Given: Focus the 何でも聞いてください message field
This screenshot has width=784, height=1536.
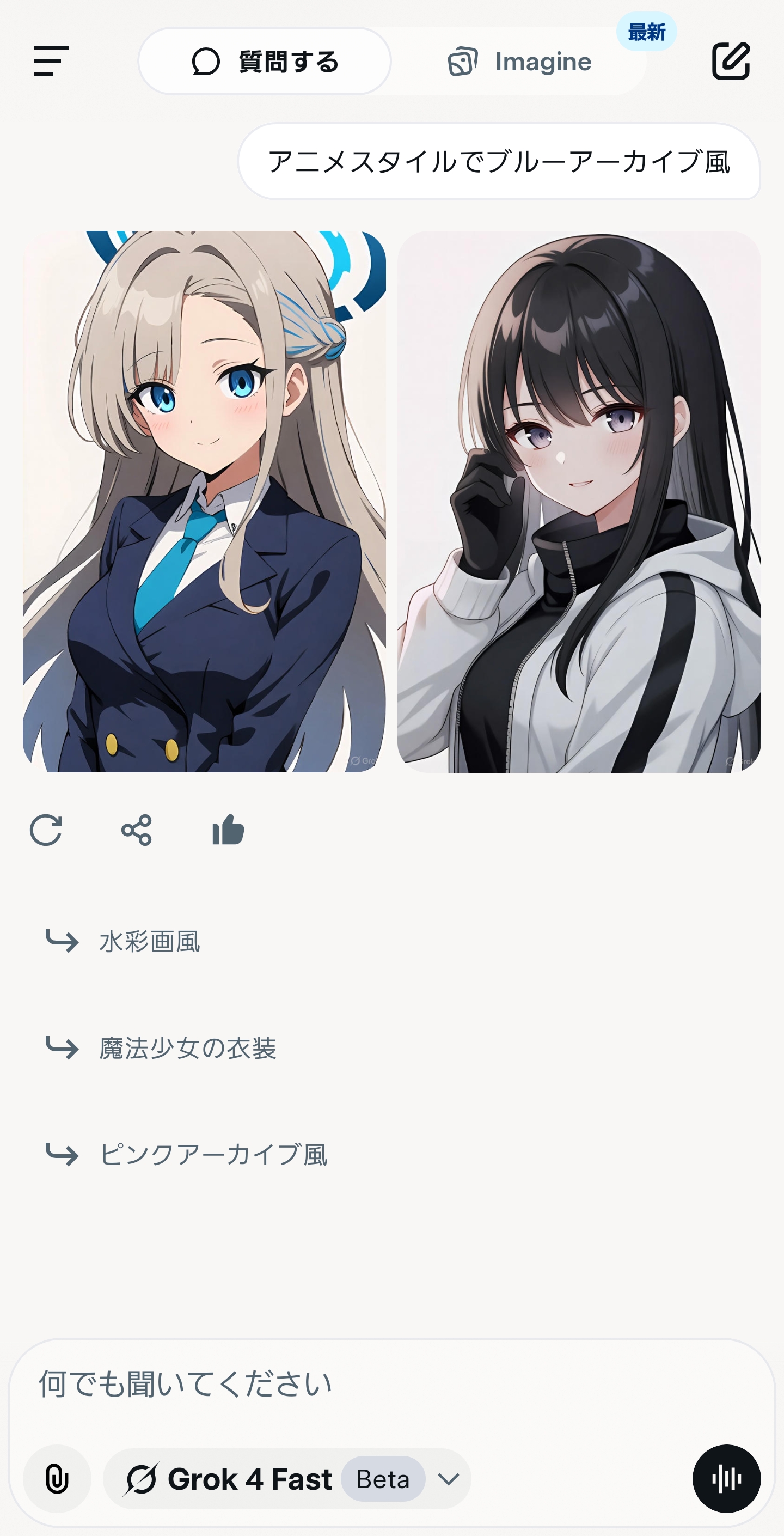Looking at the screenshot, I should (x=358, y=1383).
